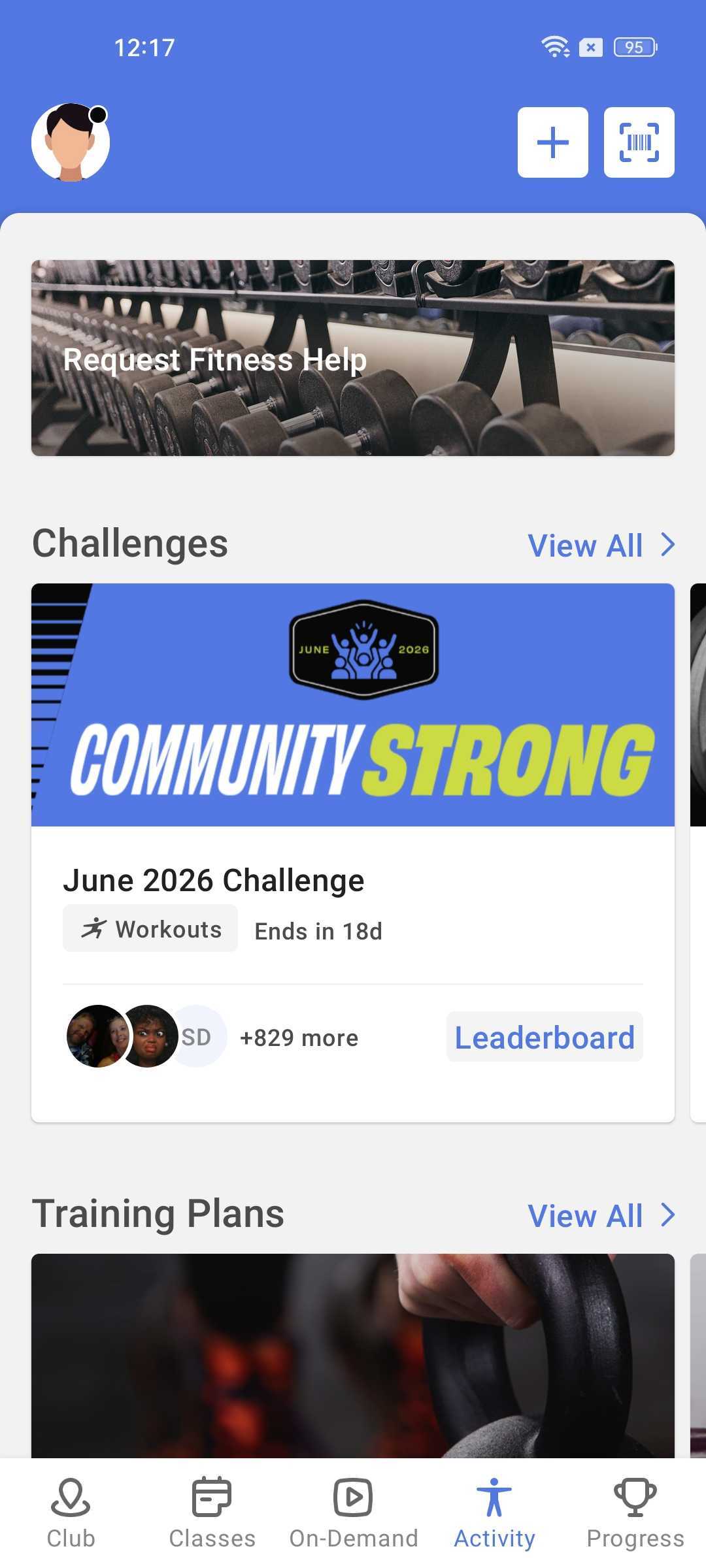Open the profile avatar
This screenshot has height=1568, width=706.
pos(71,142)
